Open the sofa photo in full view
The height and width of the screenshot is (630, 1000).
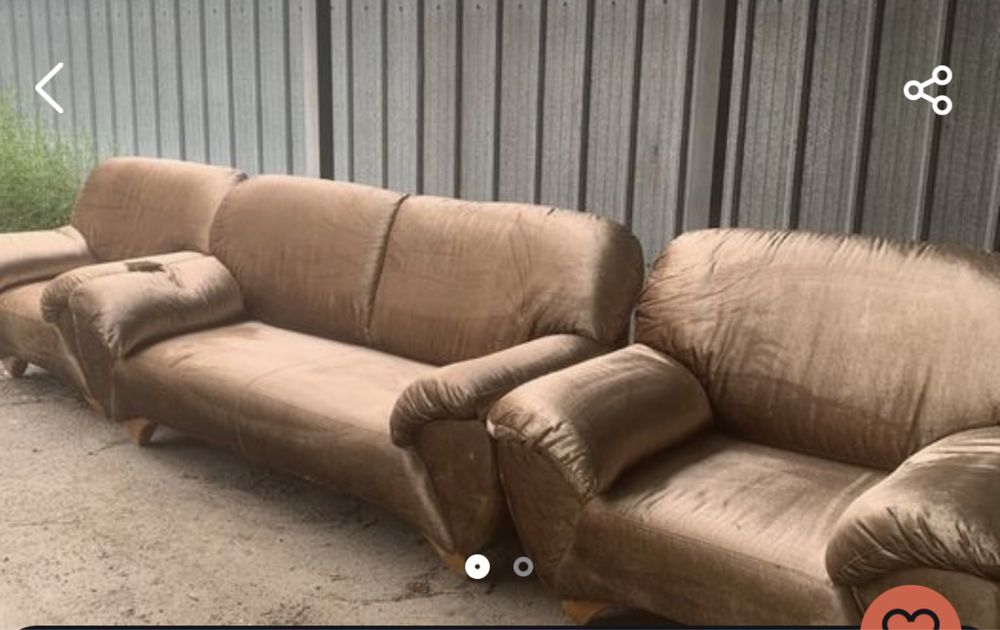500,330
